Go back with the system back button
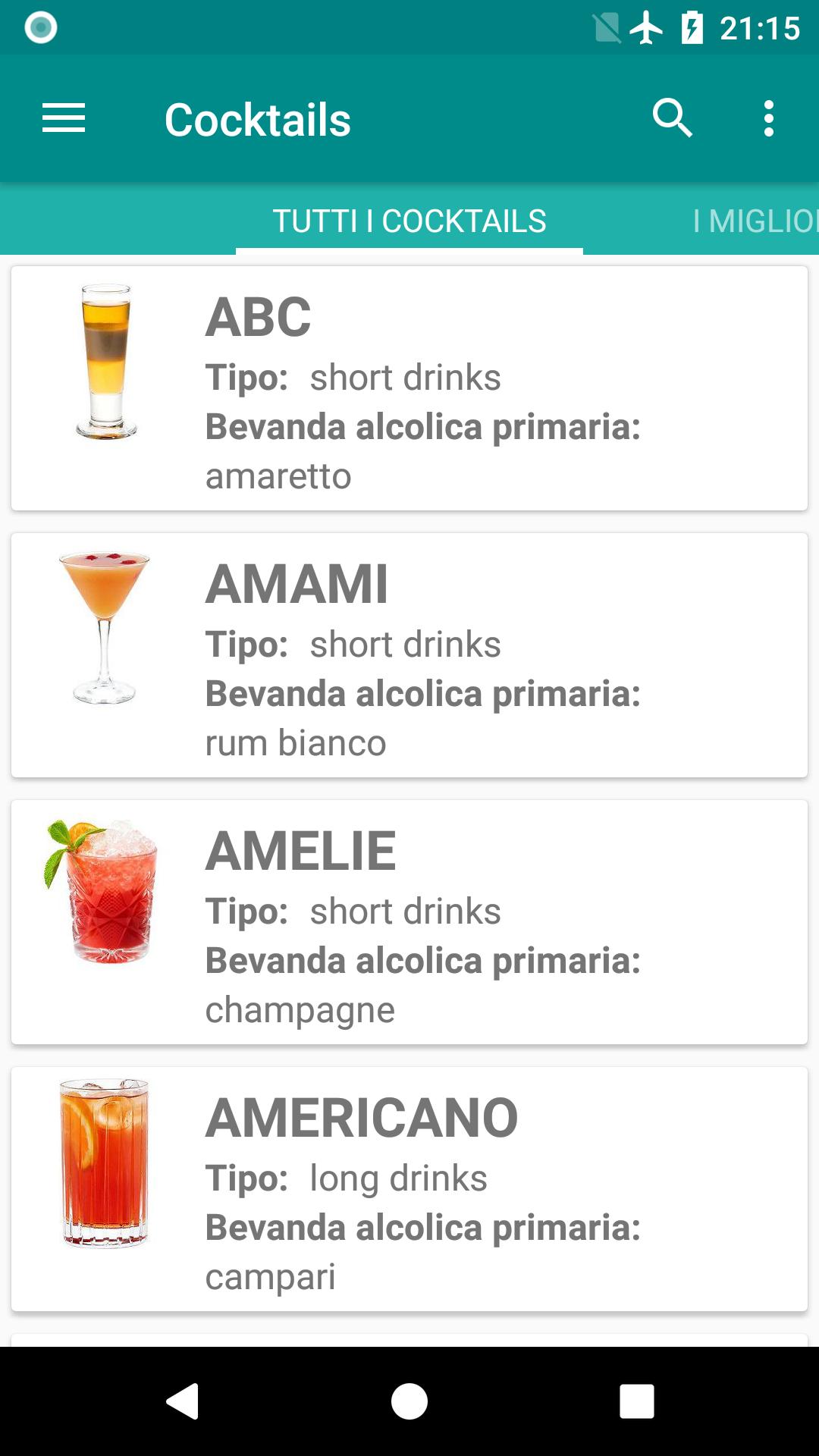Screen dimensions: 819x1456 click(x=182, y=1401)
